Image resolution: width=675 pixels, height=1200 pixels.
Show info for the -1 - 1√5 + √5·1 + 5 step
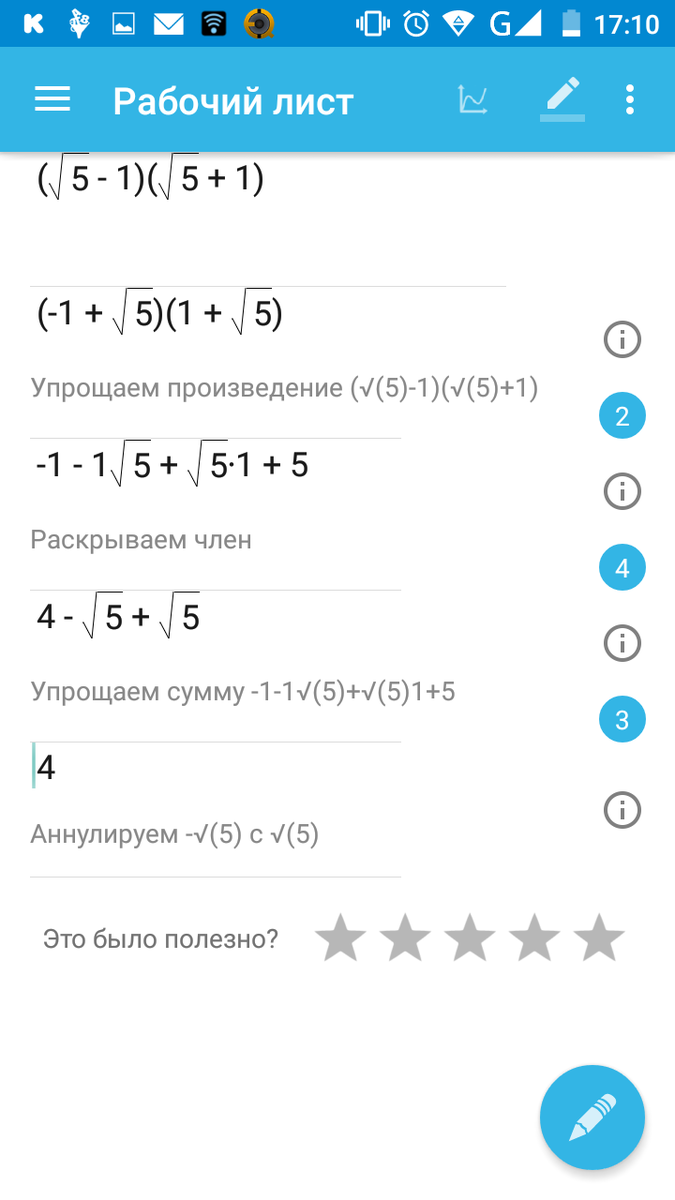point(622,491)
